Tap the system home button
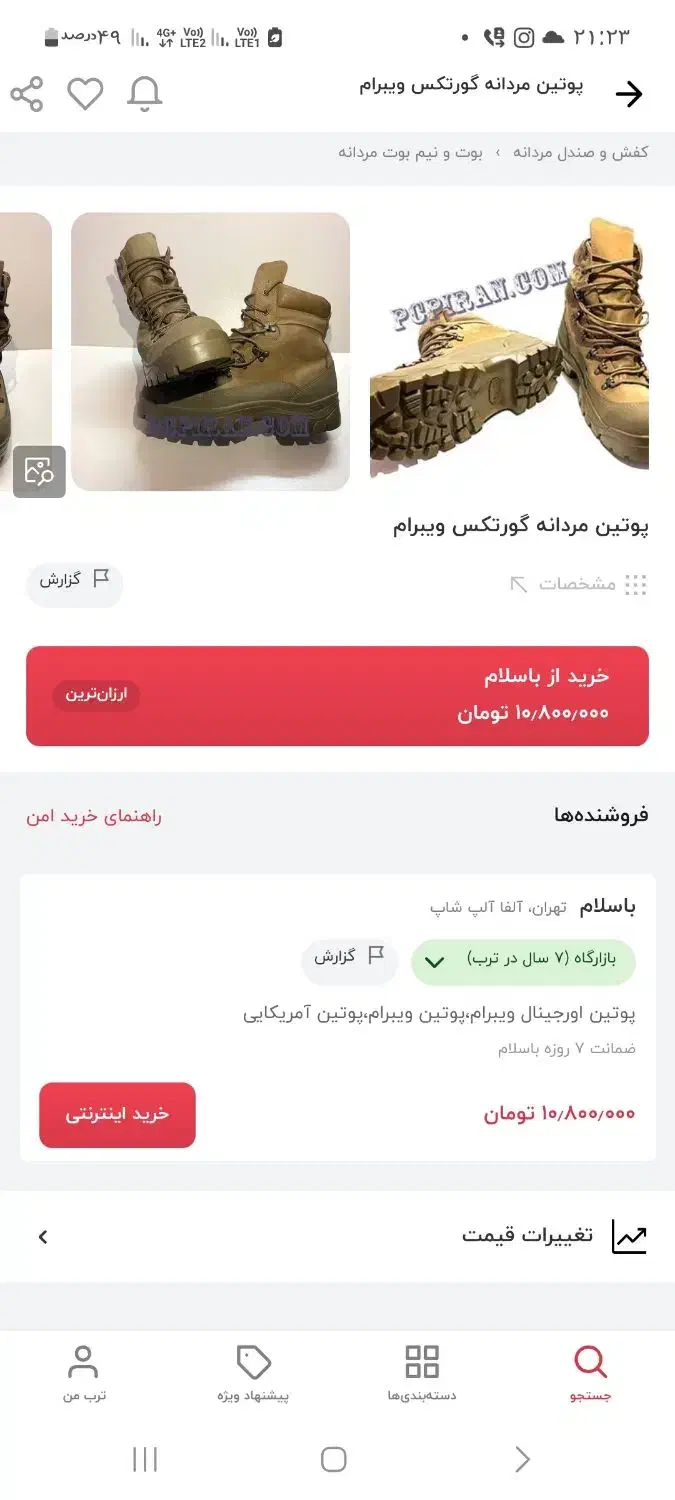 pyautogui.click(x=334, y=1459)
